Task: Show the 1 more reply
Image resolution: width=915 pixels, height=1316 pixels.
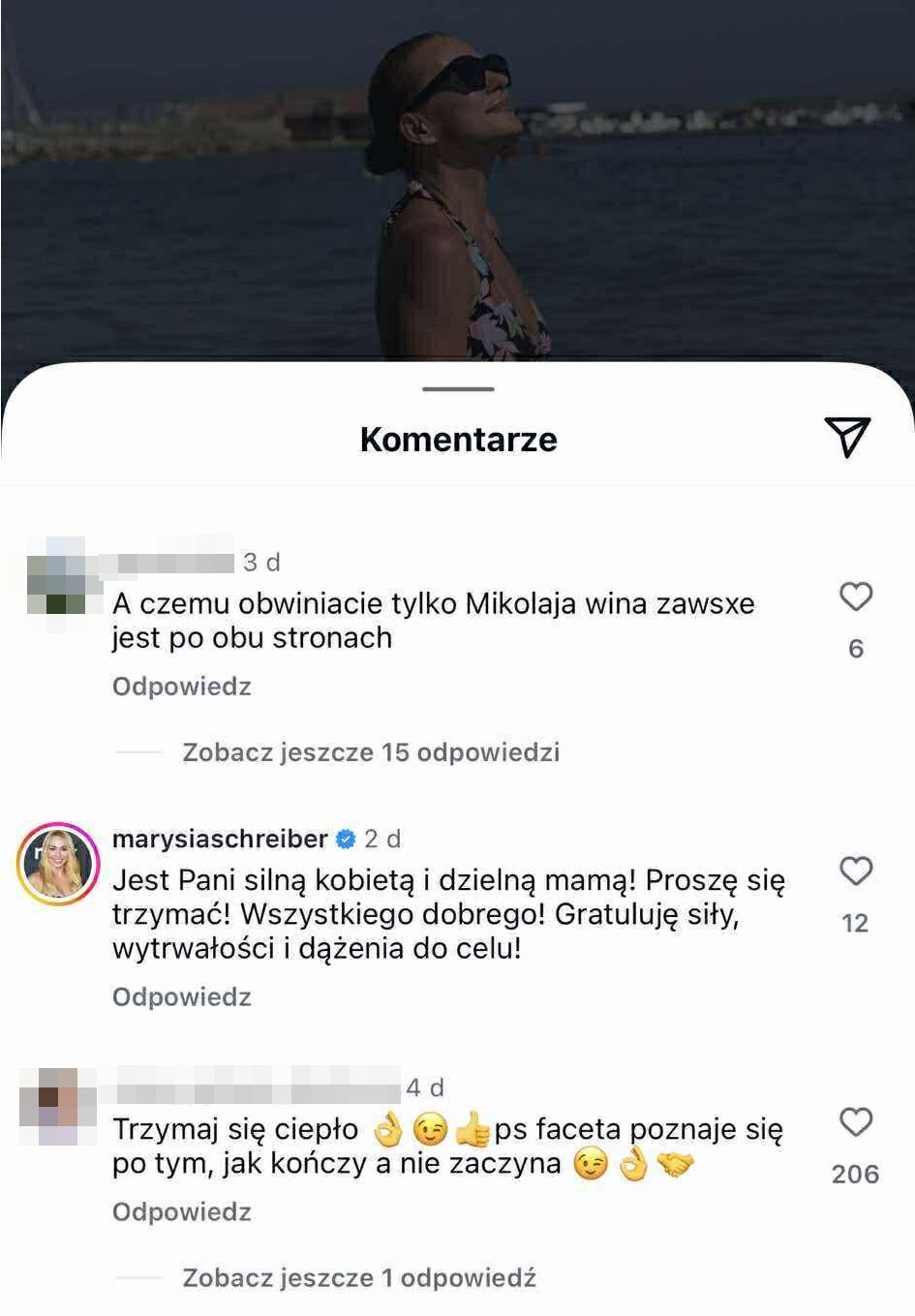Action: tap(359, 1278)
